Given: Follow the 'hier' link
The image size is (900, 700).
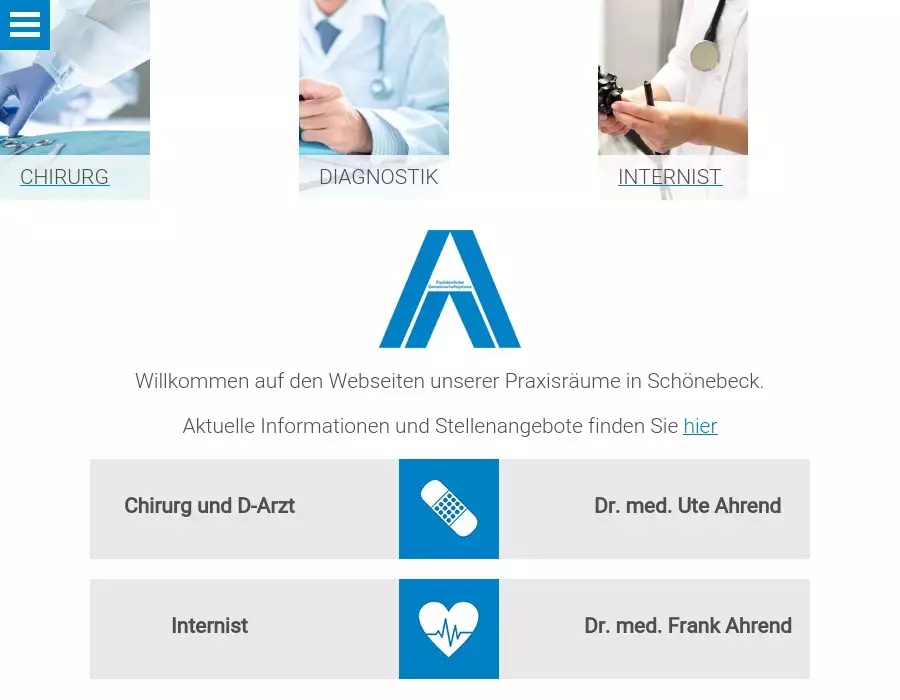Looking at the screenshot, I should point(700,426).
